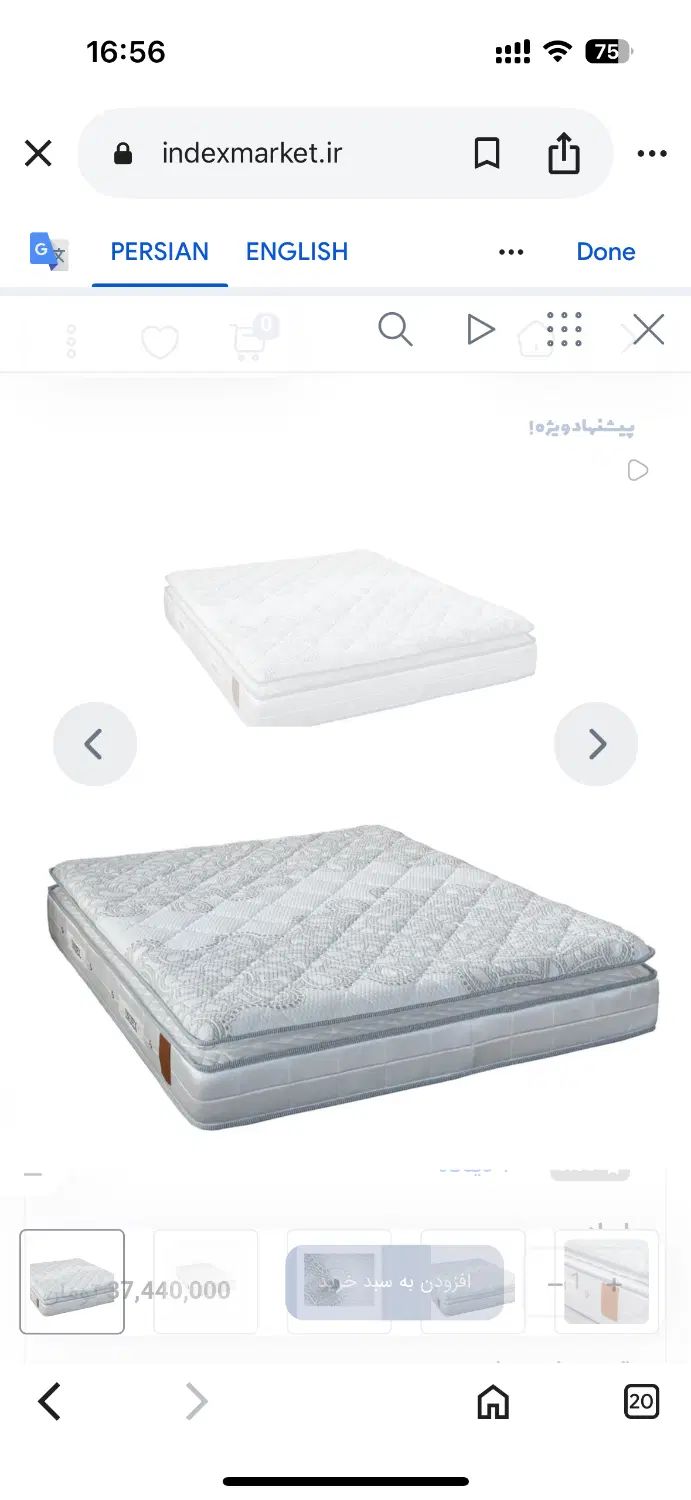Share this page
This screenshot has width=691, height=1500.
(x=564, y=153)
